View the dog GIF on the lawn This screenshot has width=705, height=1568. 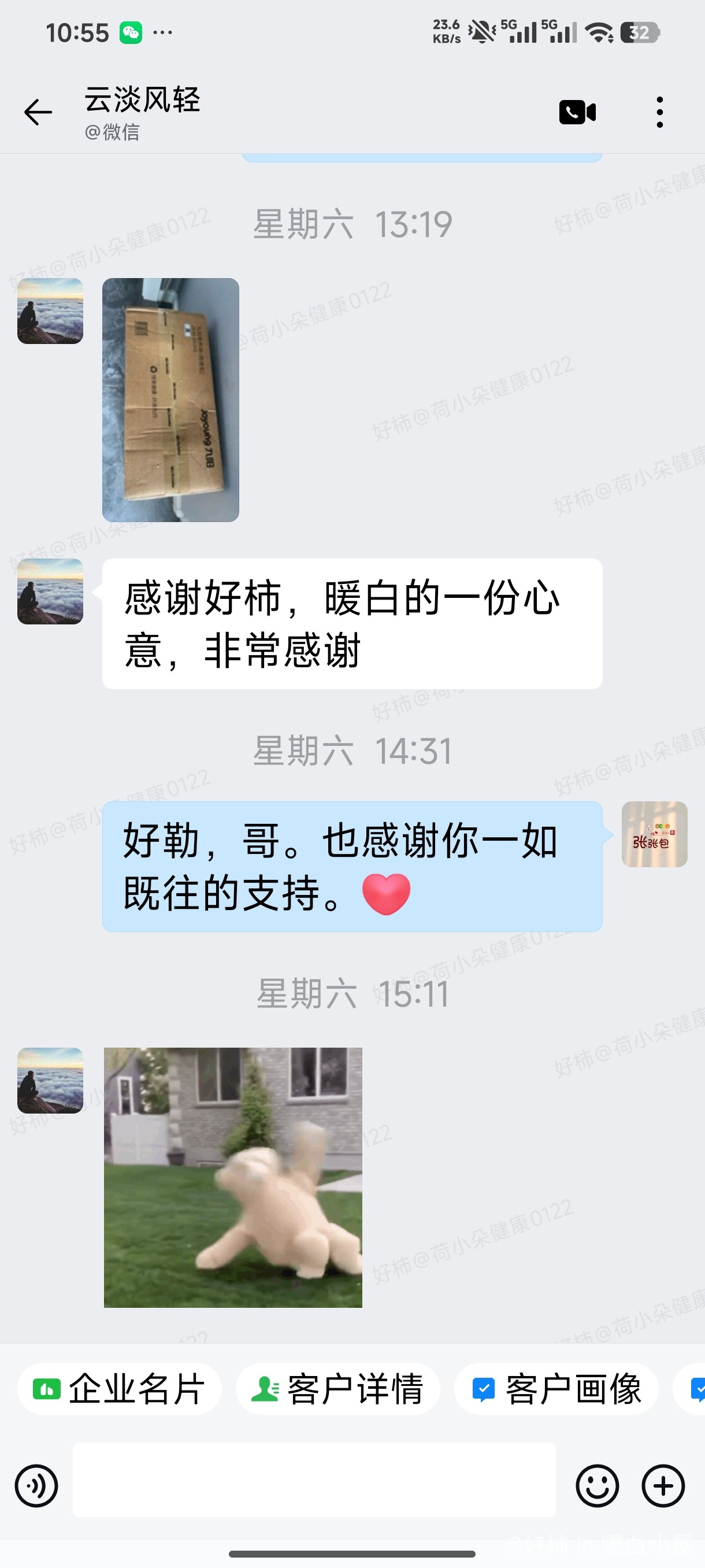click(x=233, y=1177)
